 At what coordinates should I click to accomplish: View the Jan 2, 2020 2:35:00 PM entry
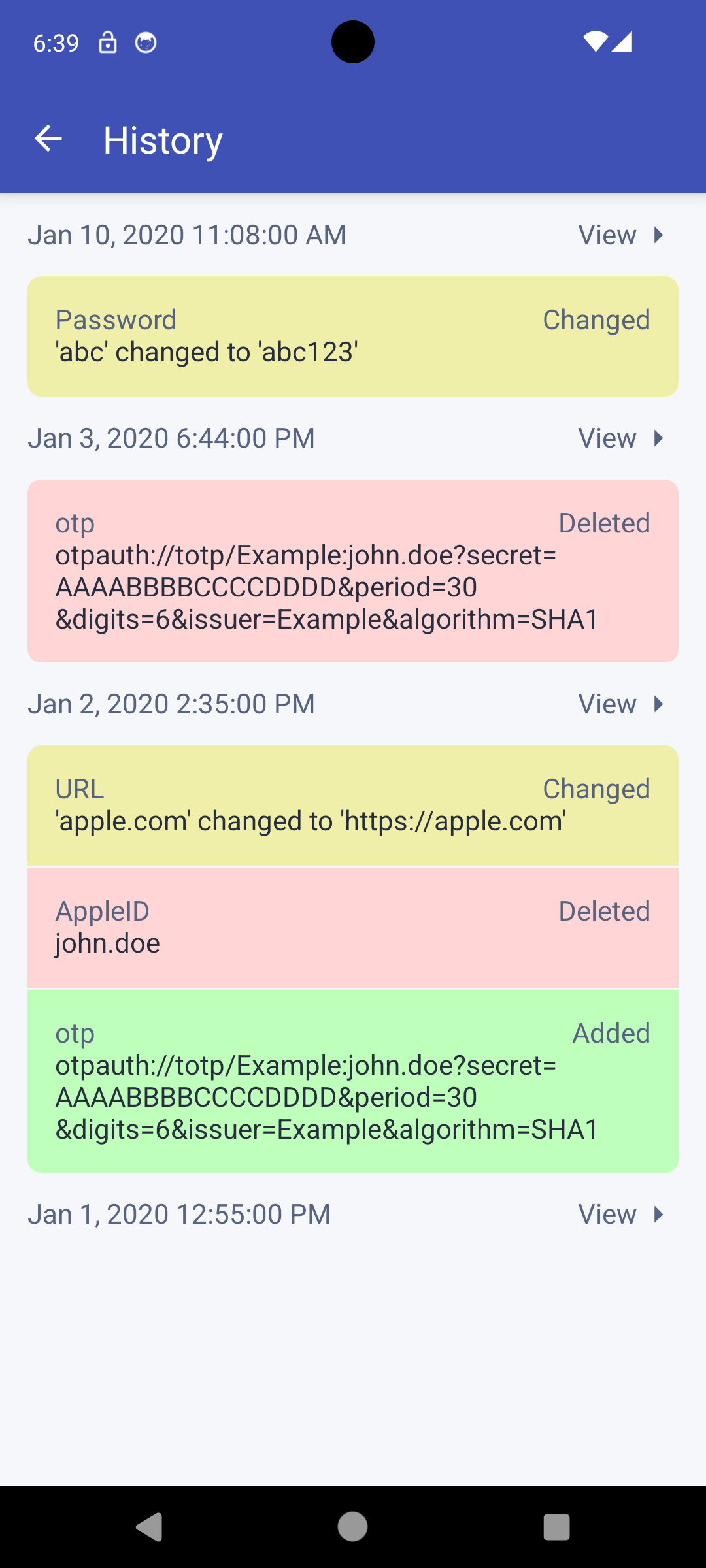(x=621, y=704)
